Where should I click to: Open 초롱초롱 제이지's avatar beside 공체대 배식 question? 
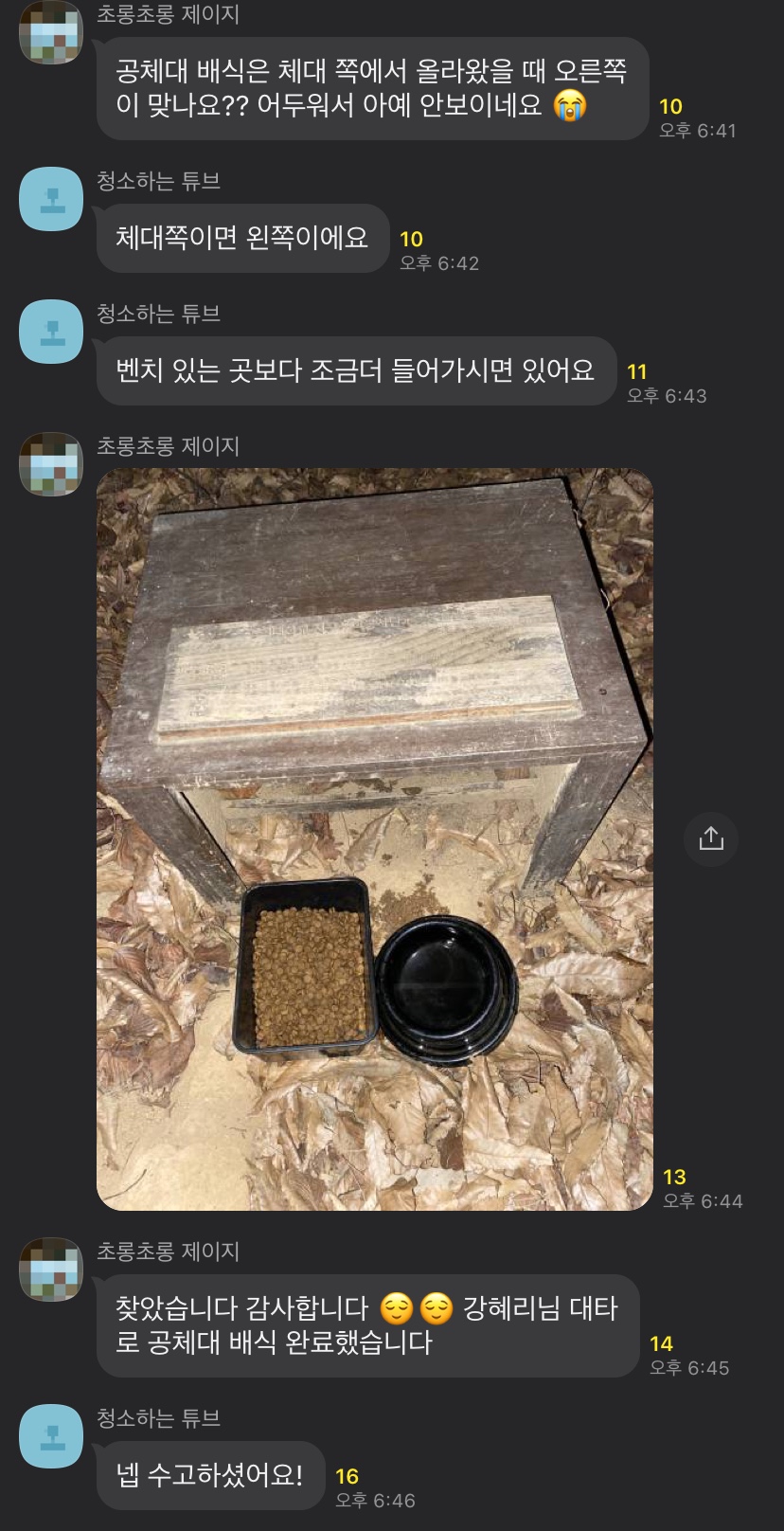tap(51, 32)
